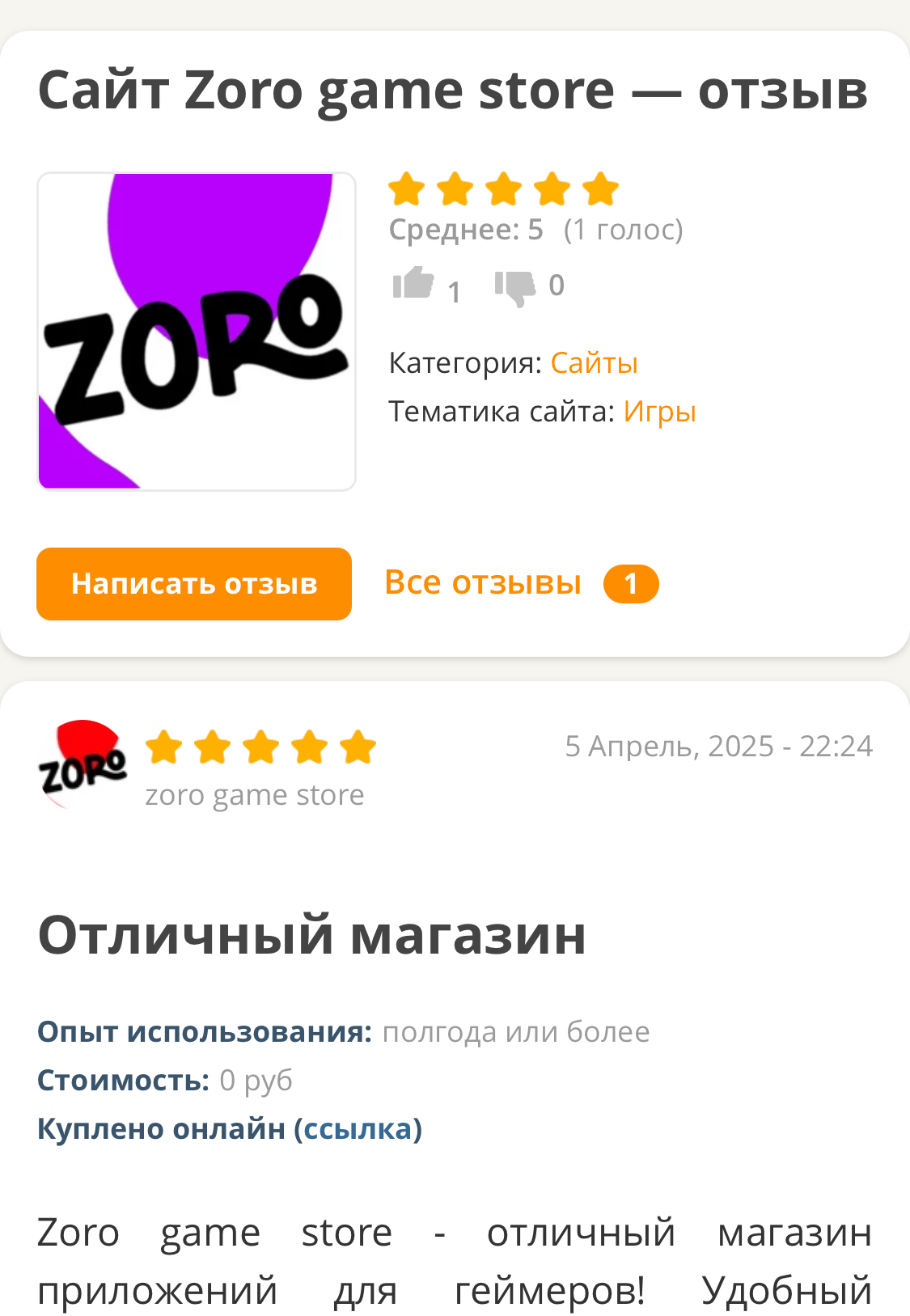Screen dimensions: 910x1316
Task: Open the Игры site topic link
Action: 659,412
